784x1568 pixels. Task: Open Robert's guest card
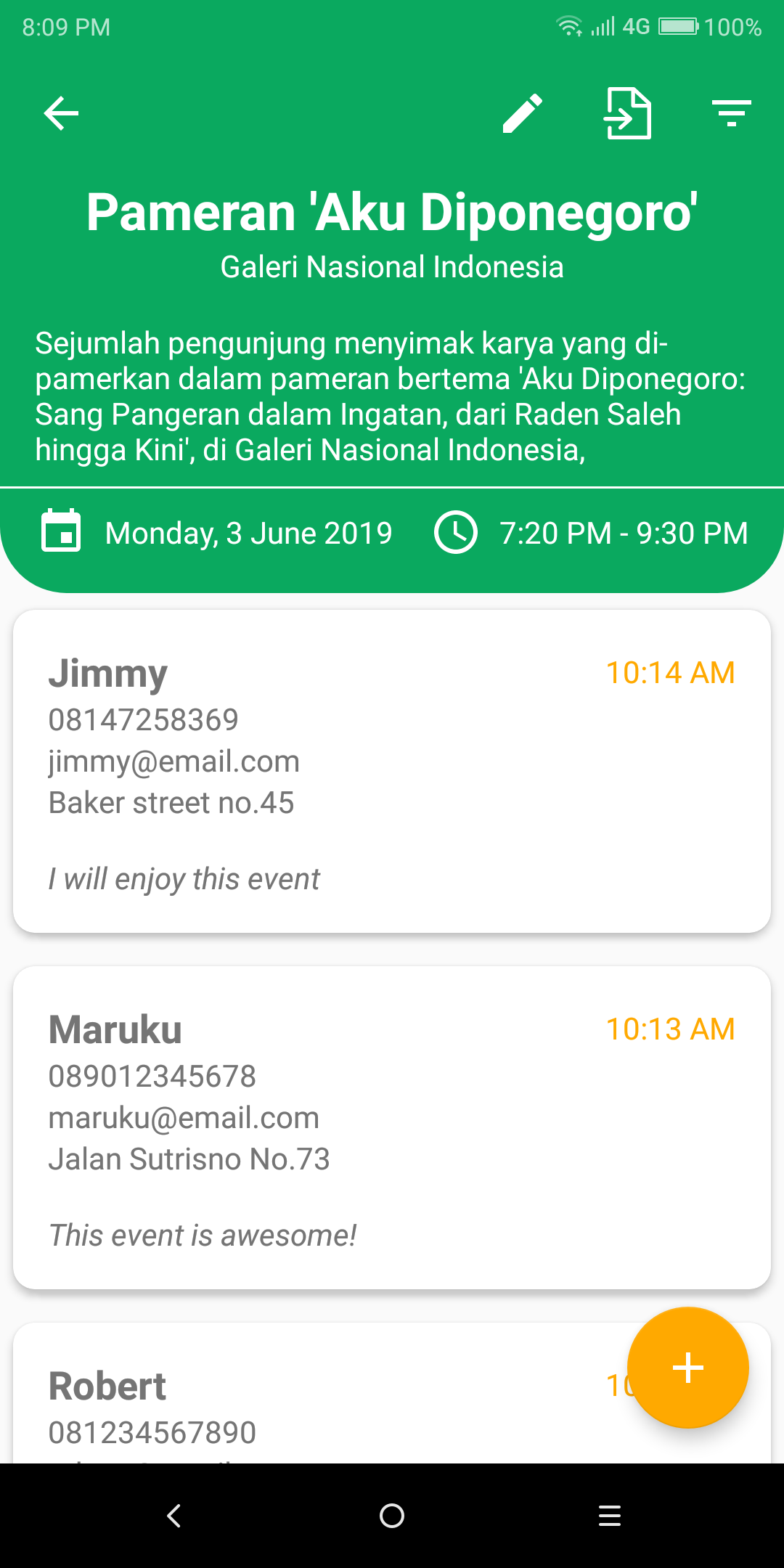tap(392, 1393)
